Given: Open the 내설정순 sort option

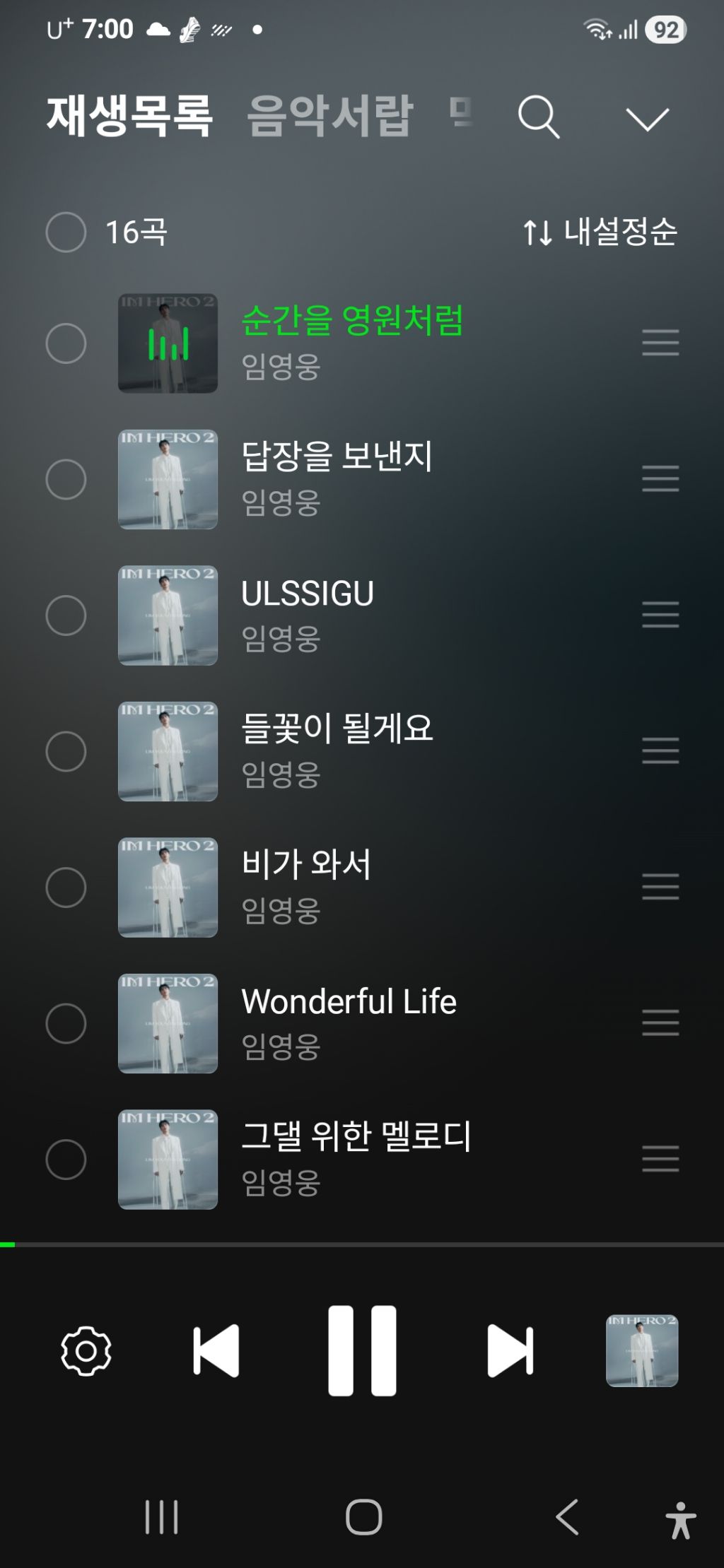Looking at the screenshot, I should (600, 232).
